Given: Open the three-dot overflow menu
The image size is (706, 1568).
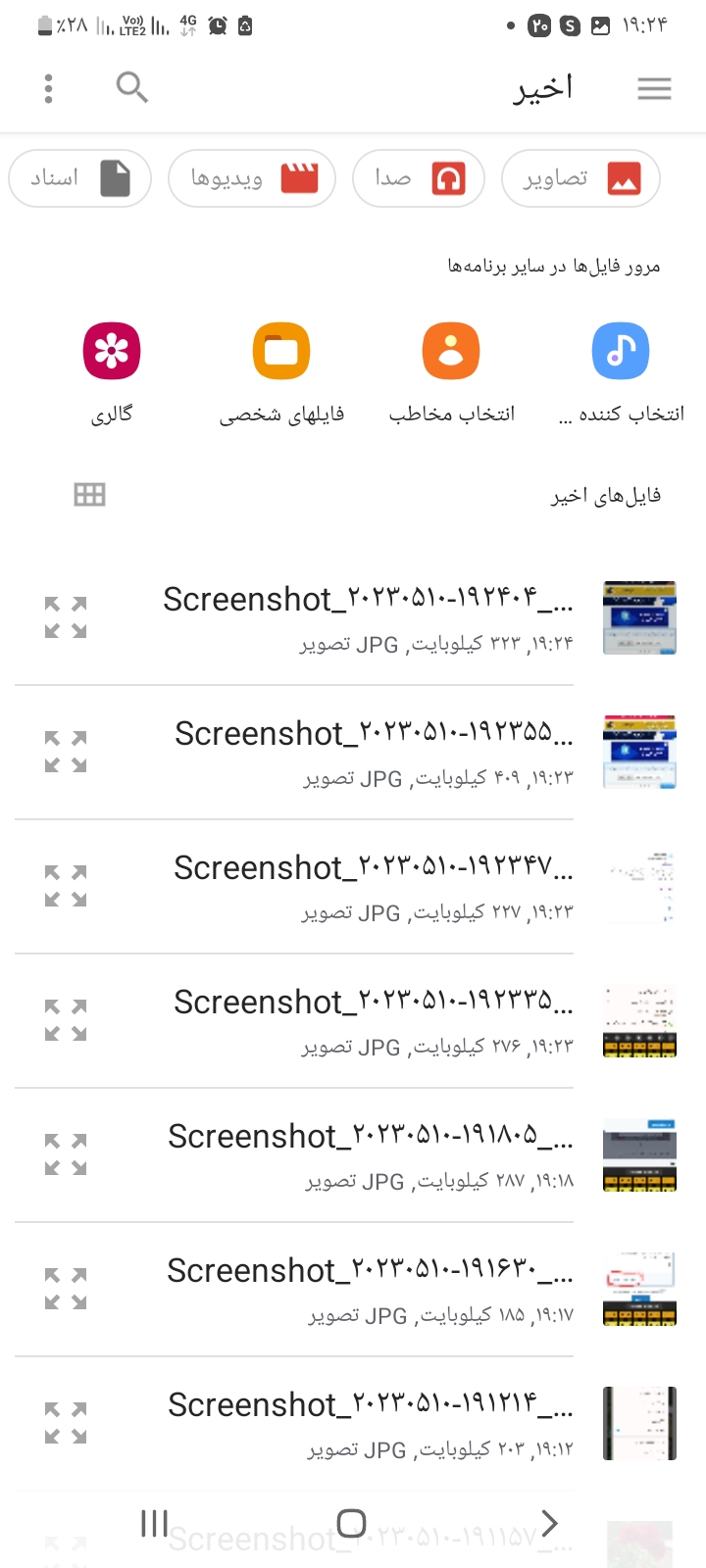Looking at the screenshot, I should [48, 88].
